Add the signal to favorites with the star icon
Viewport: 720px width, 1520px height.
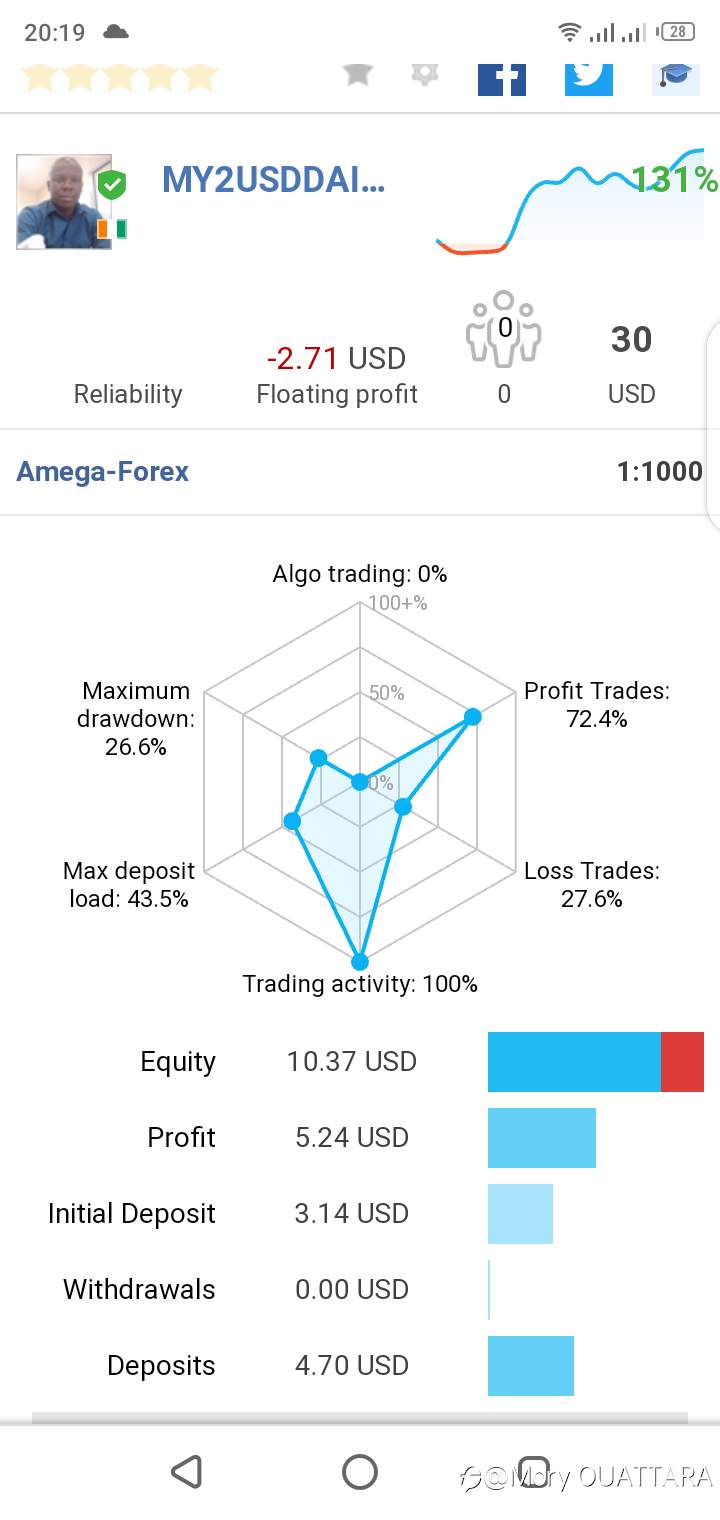(358, 74)
